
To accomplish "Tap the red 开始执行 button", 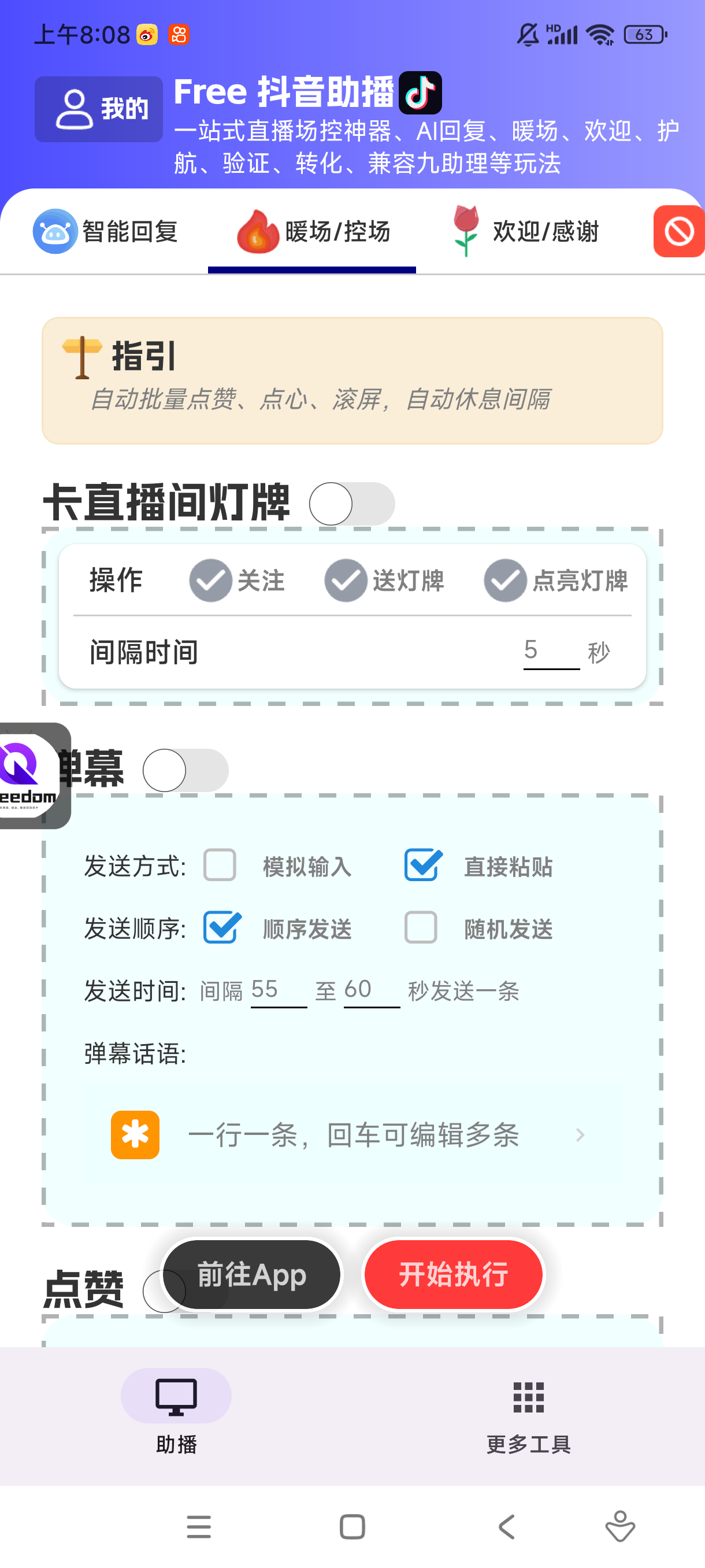I will (x=454, y=1275).
